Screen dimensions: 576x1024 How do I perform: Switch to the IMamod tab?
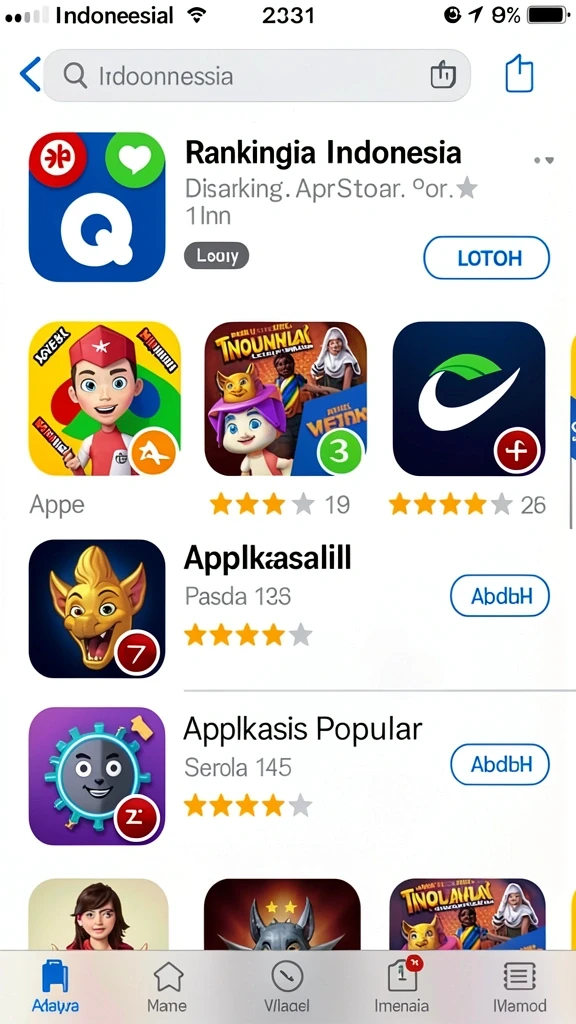point(519,987)
